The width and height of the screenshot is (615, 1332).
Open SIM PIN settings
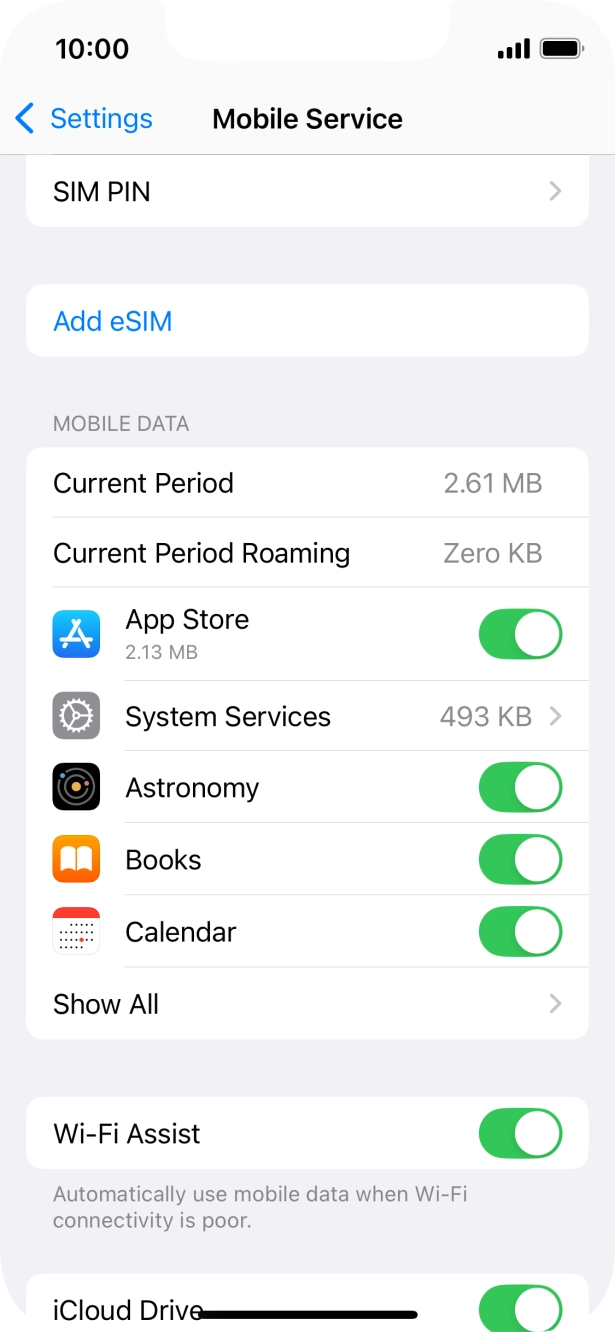[x=306, y=191]
